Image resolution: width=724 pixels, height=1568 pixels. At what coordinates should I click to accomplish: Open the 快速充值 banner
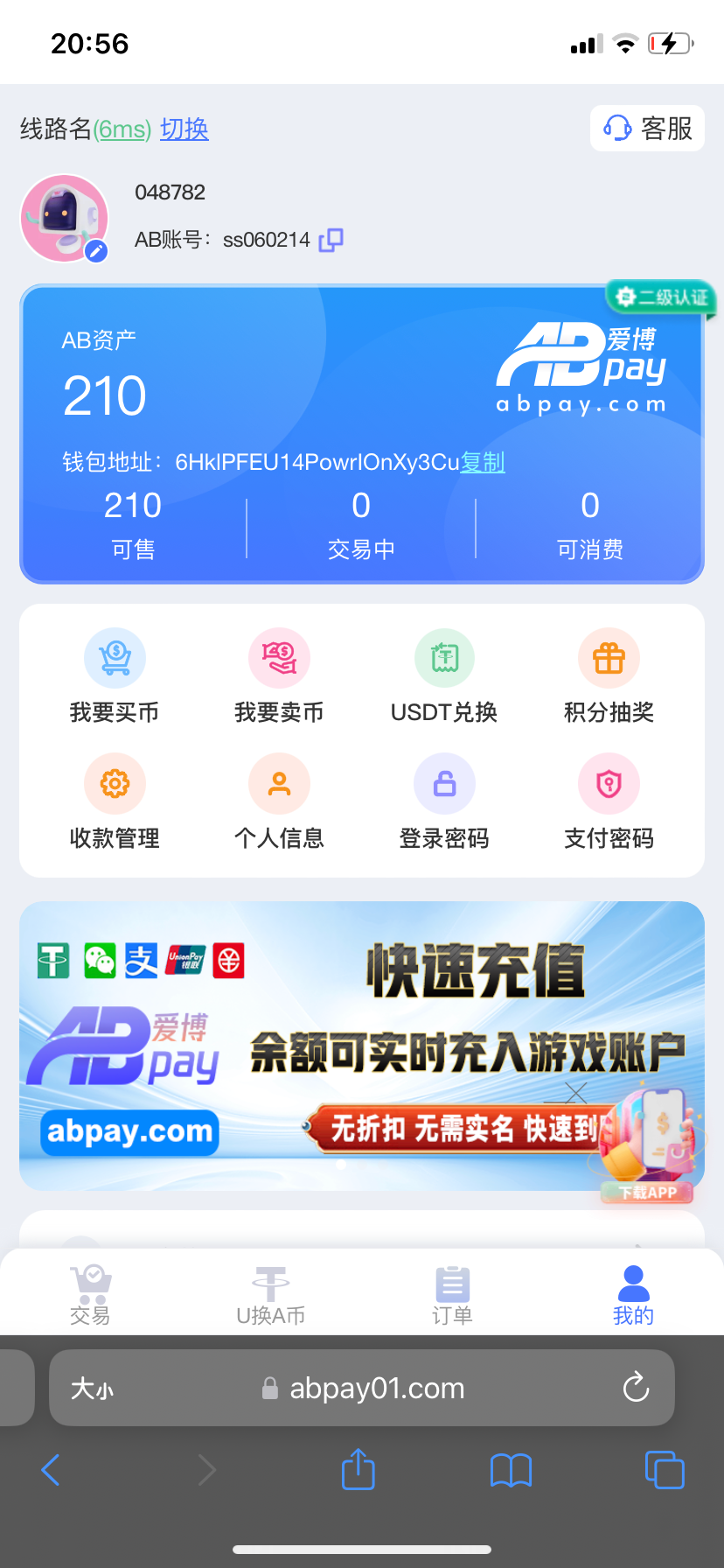tap(350, 1041)
